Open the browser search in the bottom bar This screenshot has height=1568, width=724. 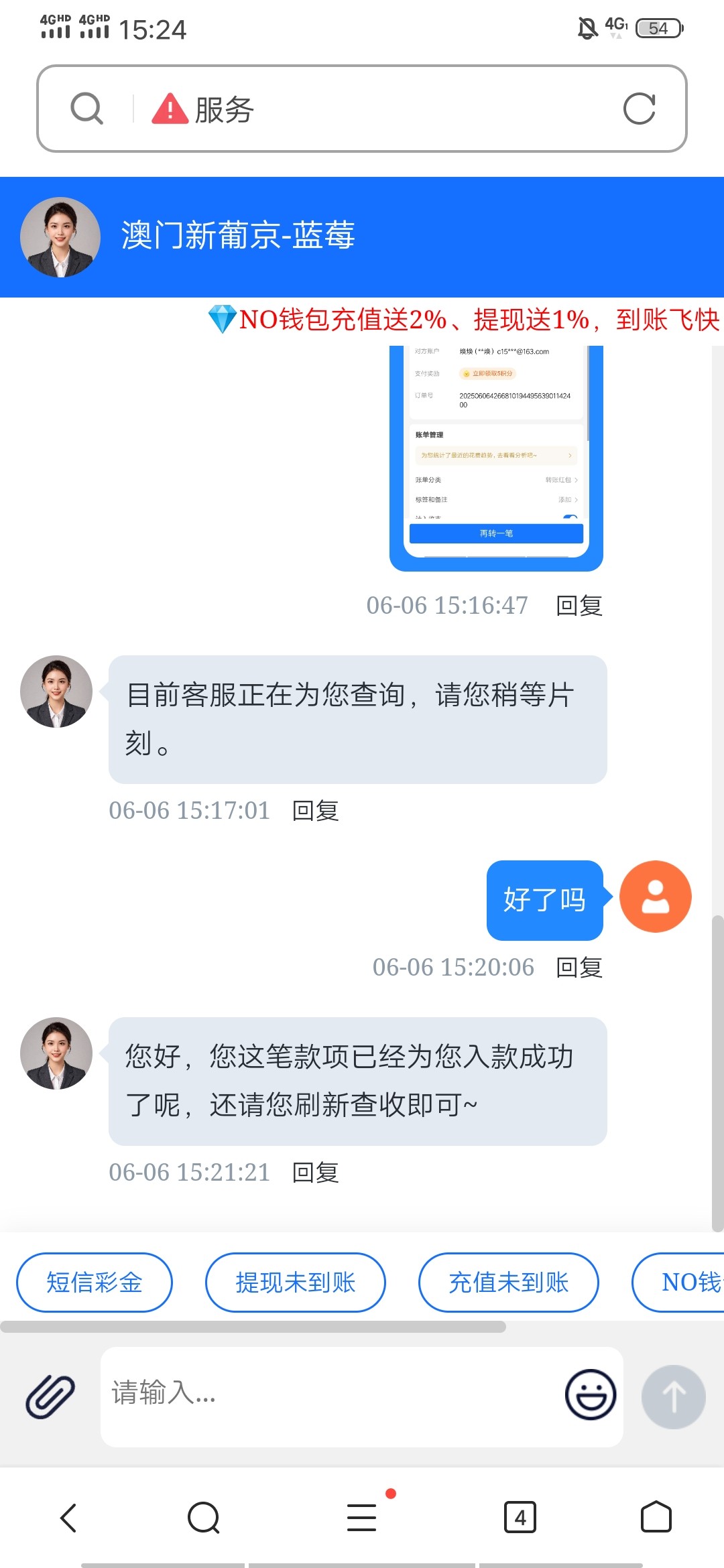pyautogui.click(x=204, y=1518)
